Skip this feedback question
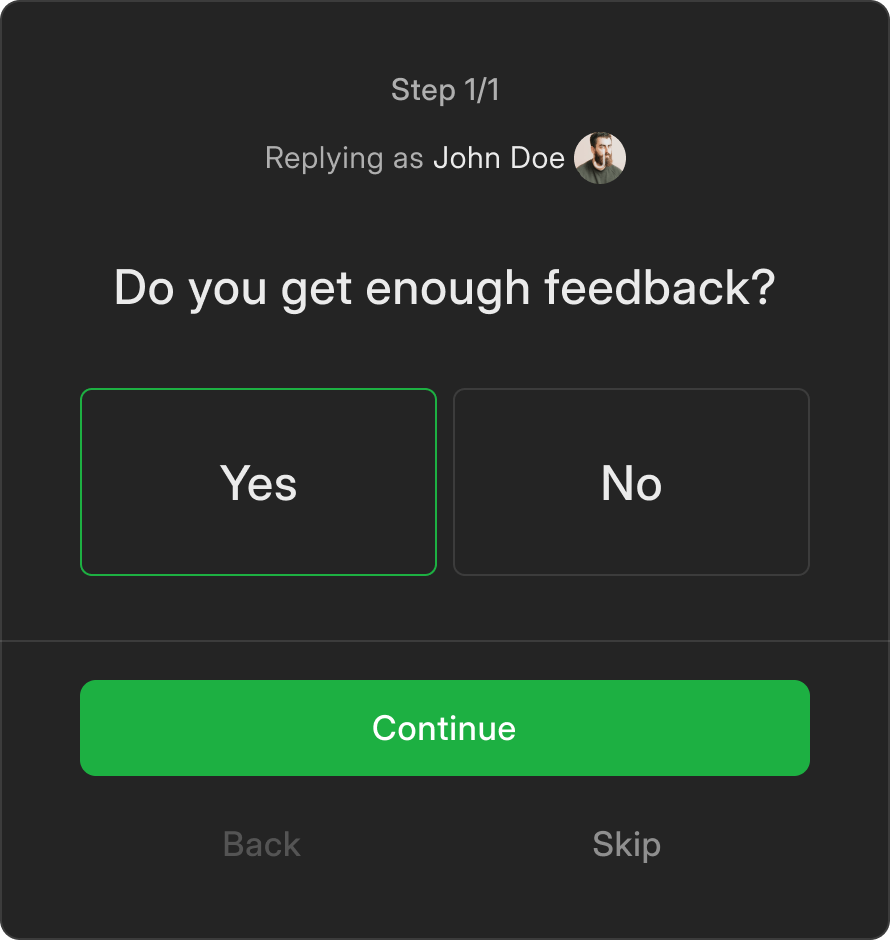Viewport: 890px width, 940px height. tap(626, 844)
